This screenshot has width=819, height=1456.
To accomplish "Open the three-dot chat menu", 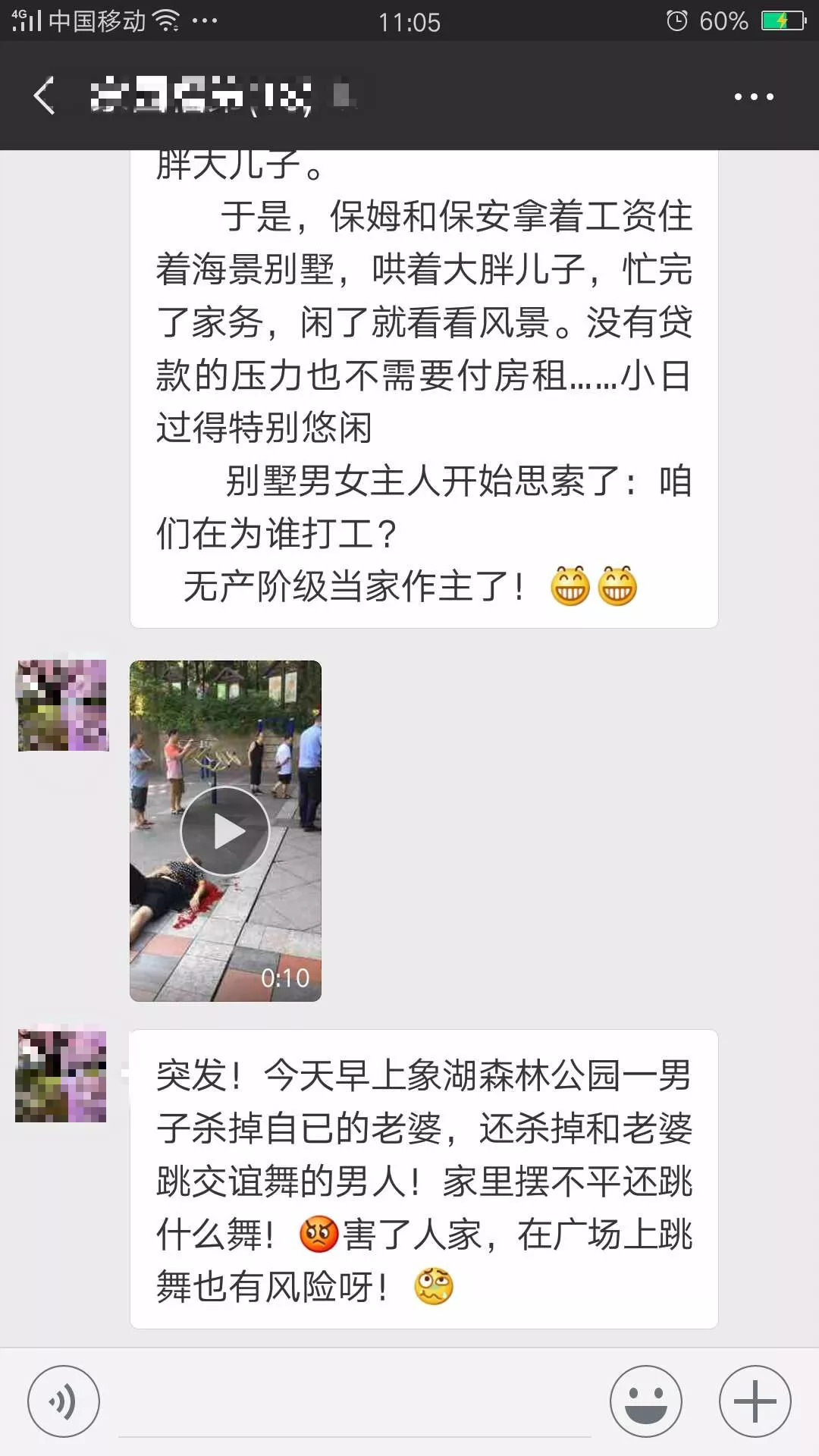I will (753, 96).
